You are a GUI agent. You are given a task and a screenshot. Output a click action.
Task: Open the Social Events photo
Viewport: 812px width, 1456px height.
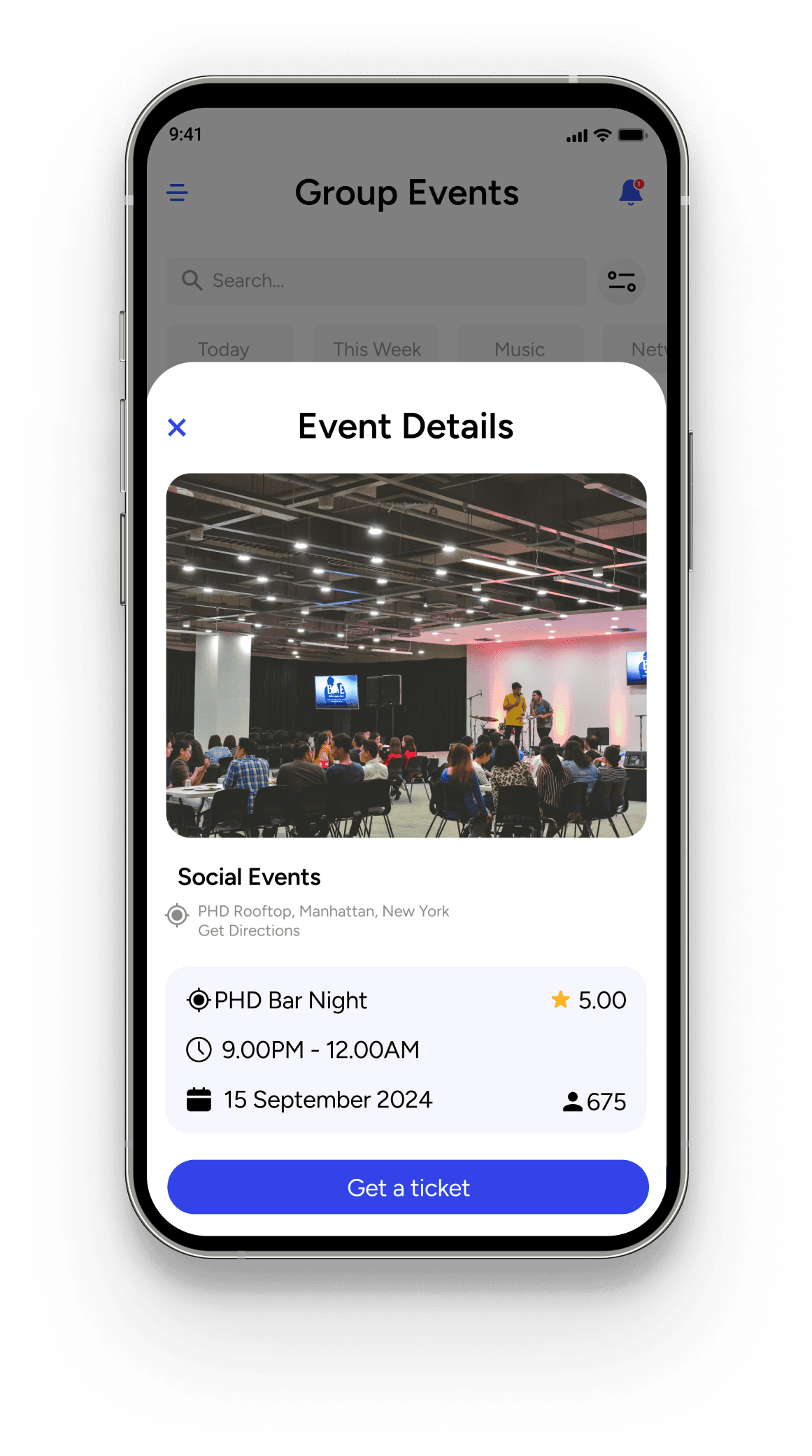coord(406,655)
